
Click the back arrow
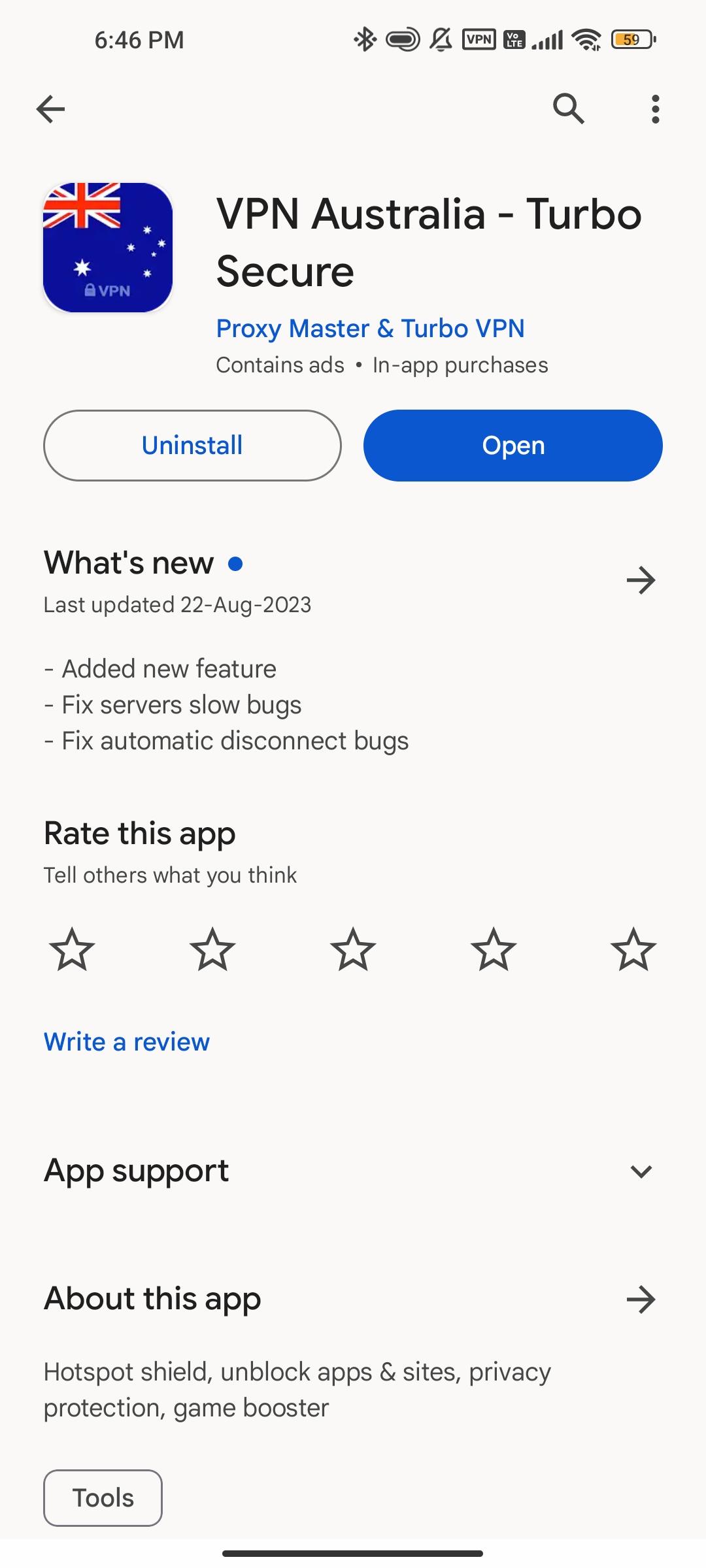pyautogui.click(x=50, y=109)
